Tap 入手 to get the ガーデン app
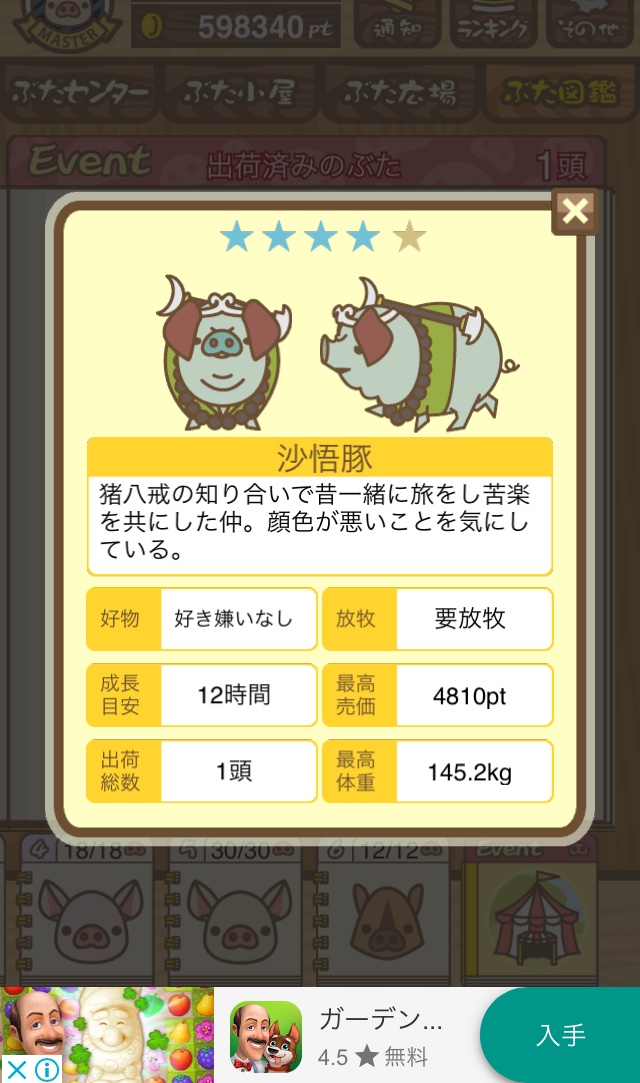 [x=560, y=1035]
